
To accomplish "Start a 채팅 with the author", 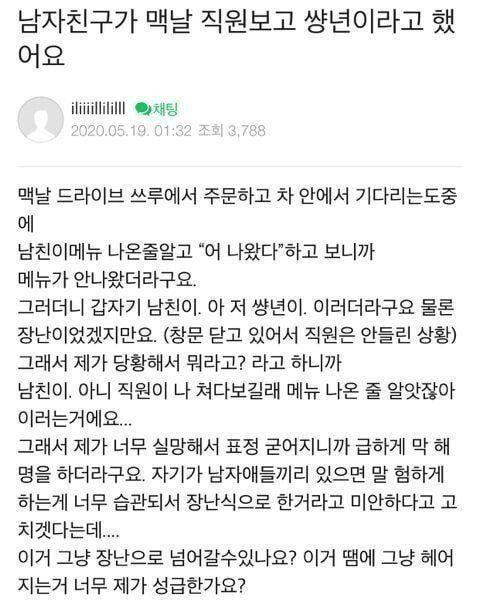I will point(156,109).
